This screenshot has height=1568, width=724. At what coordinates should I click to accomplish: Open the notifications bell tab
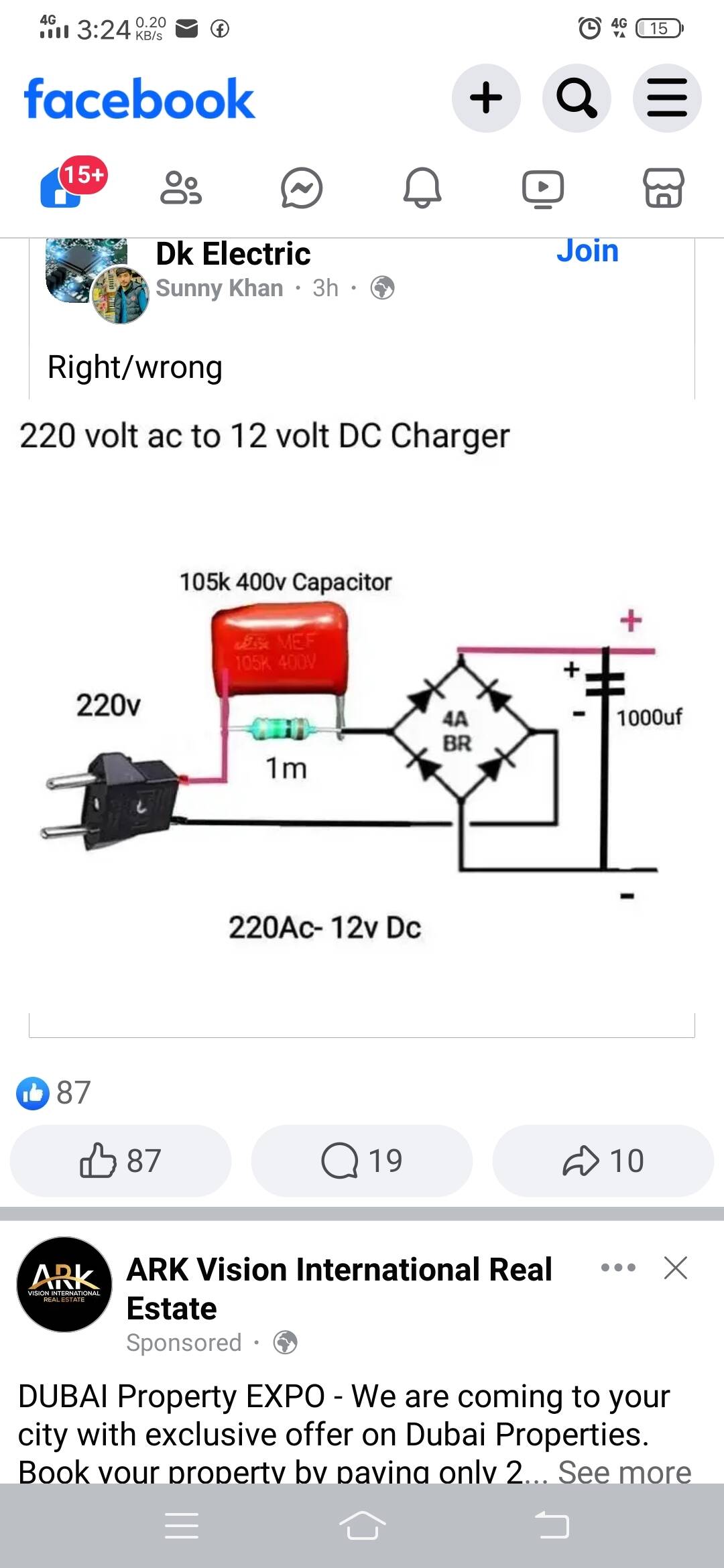(422, 188)
